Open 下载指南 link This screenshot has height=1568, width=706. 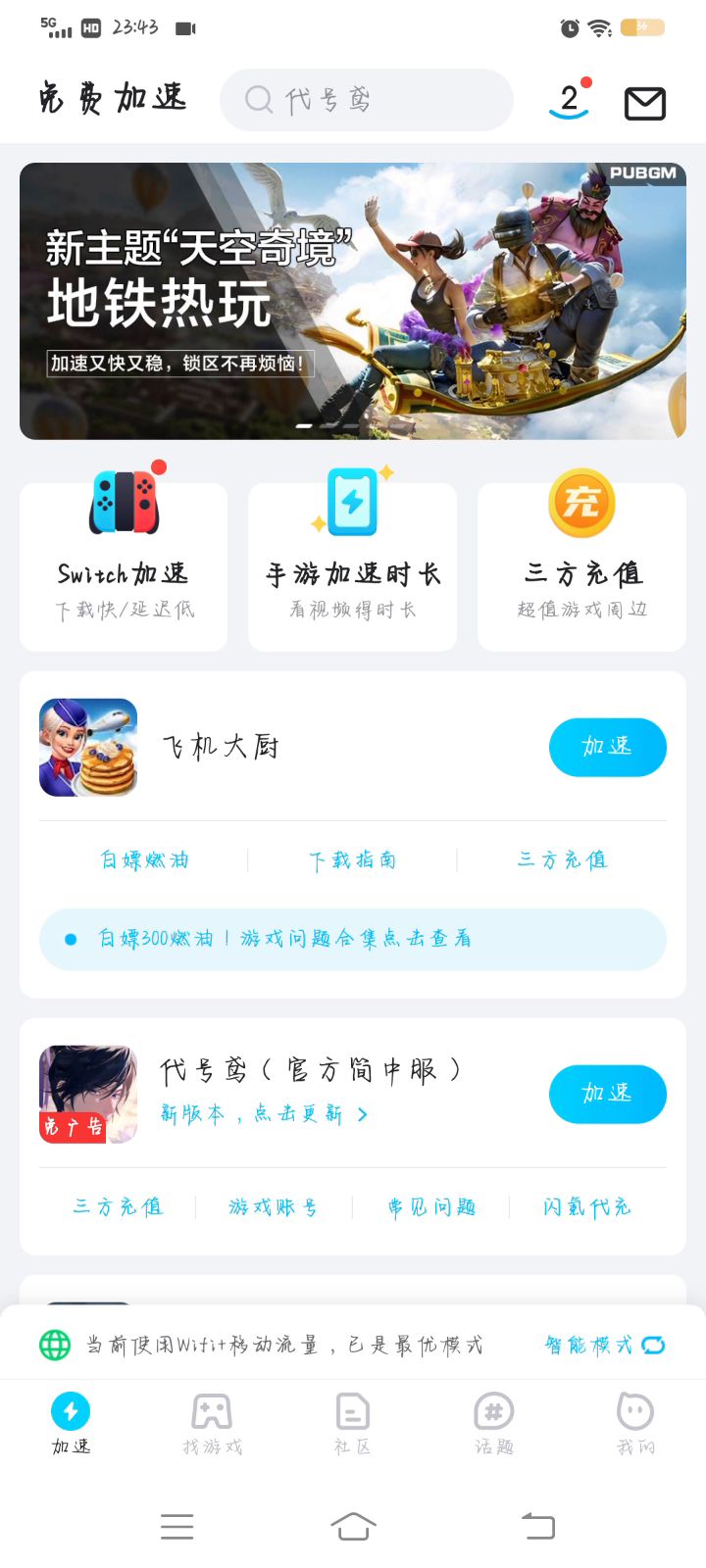pyautogui.click(x=353, y=860)
